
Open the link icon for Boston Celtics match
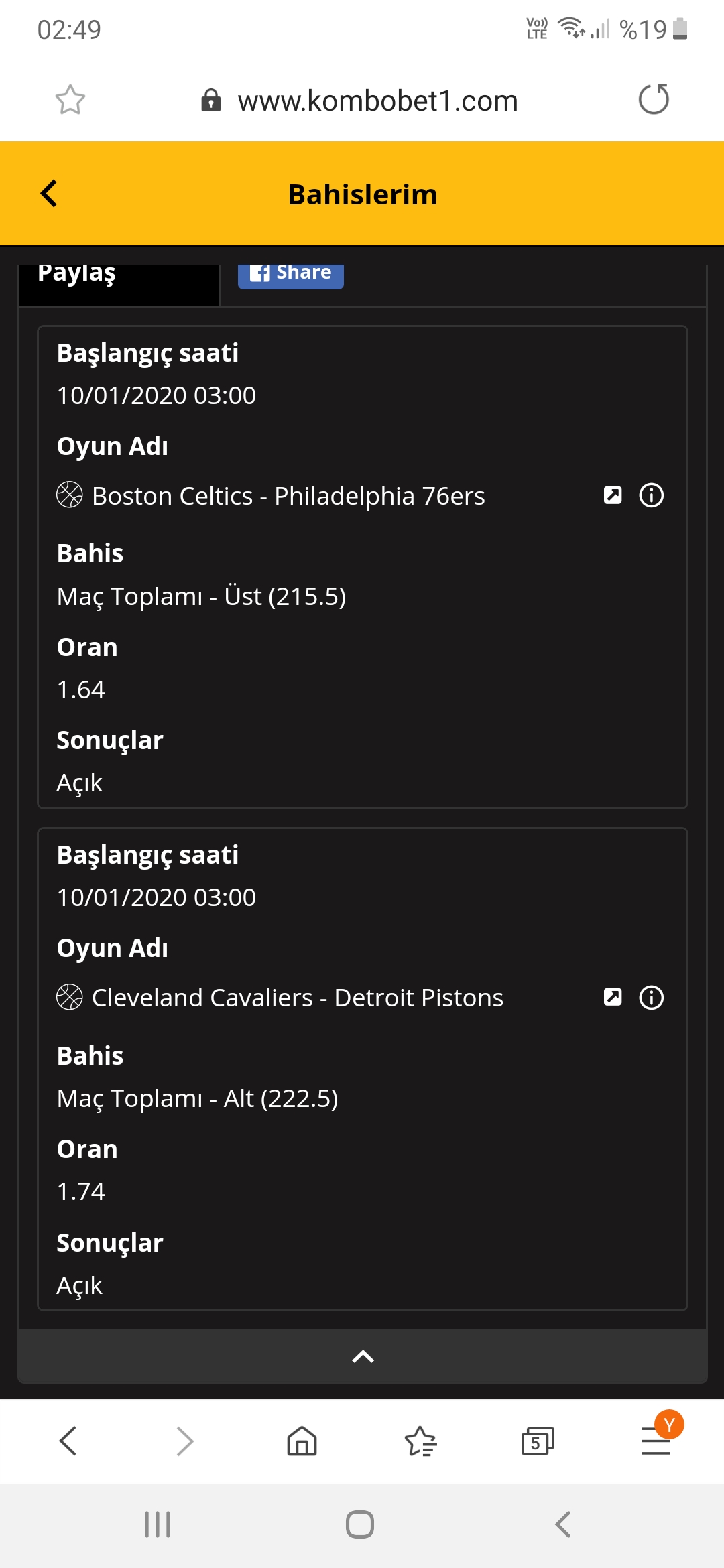pyautogui.click(x=613, y=495)
